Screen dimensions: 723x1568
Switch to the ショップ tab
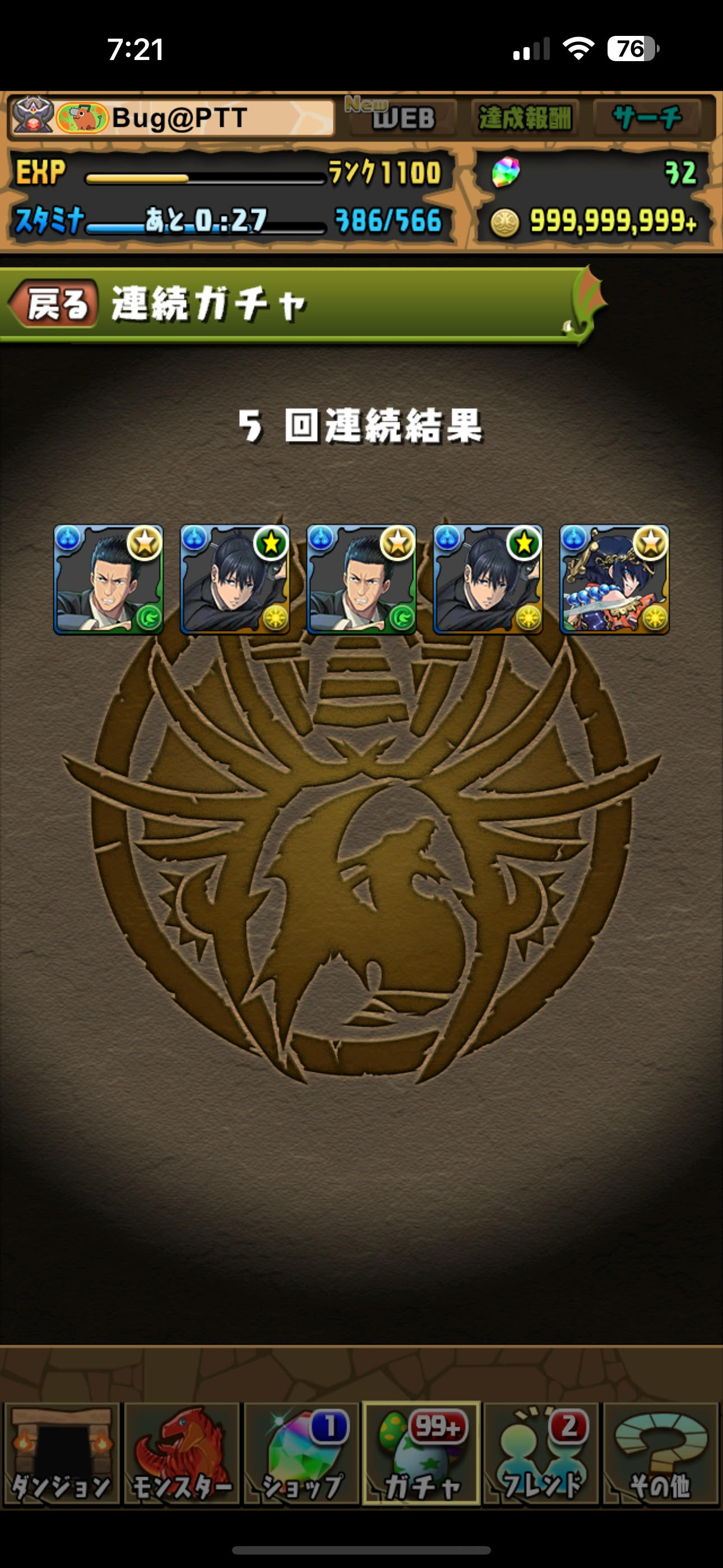(x=302, y=1452)
